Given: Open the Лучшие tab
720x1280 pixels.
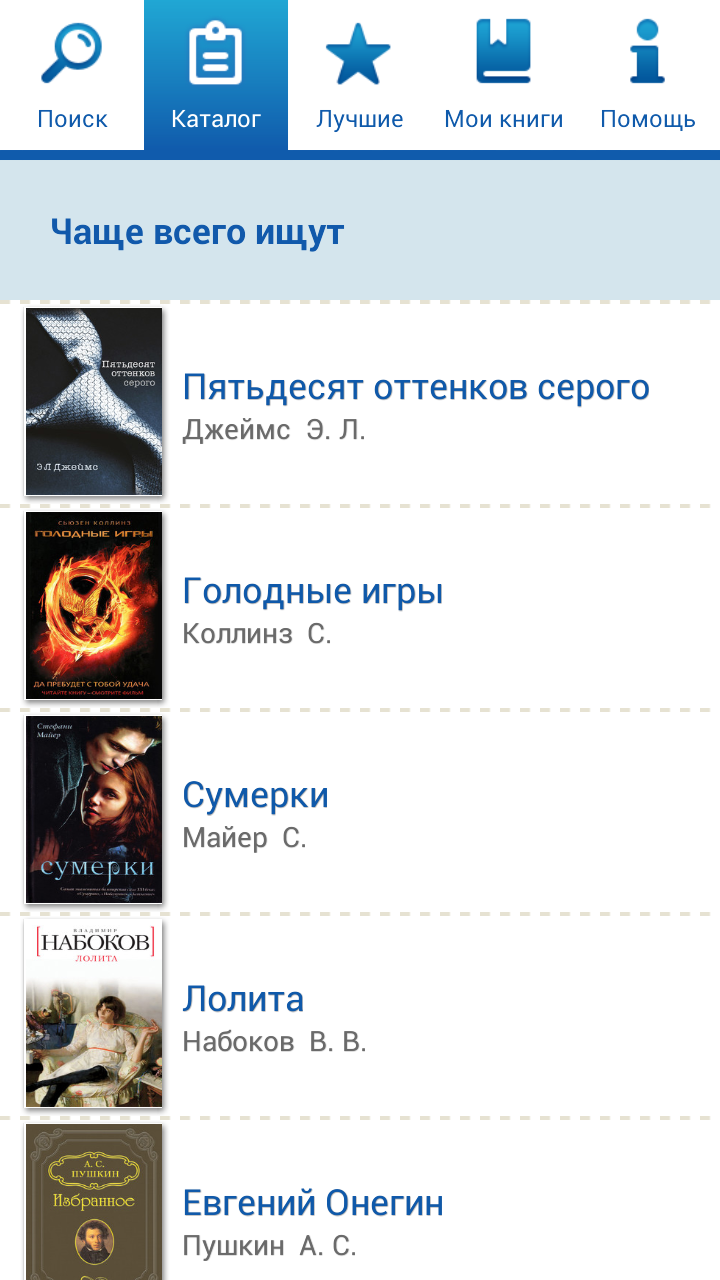Looking at the screenshot, I should coord(360,75).
